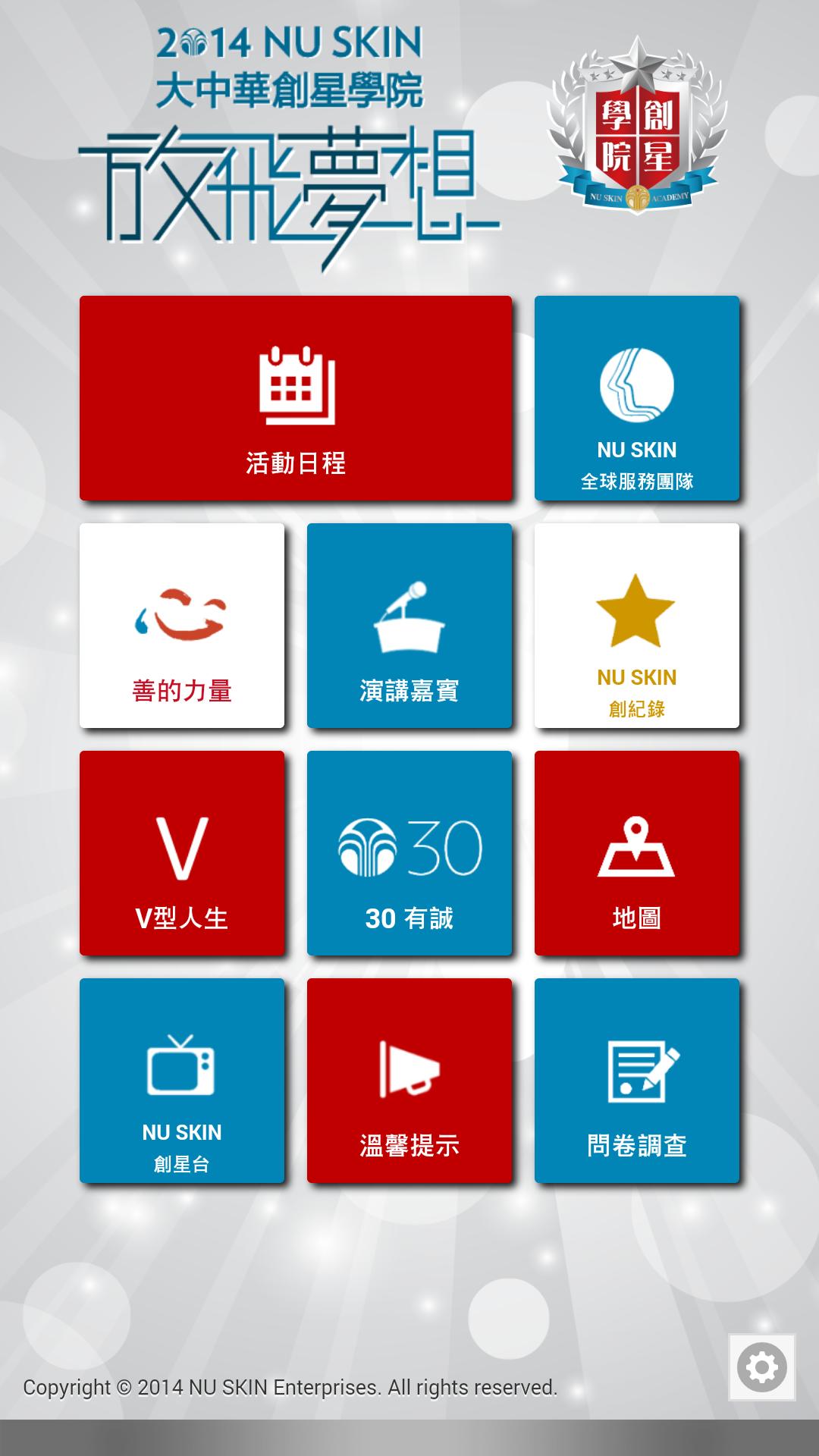The image size is (819, 1456).
Task: Show the 地圖 map
Action: pyautogui.click(x=637, y=853)
